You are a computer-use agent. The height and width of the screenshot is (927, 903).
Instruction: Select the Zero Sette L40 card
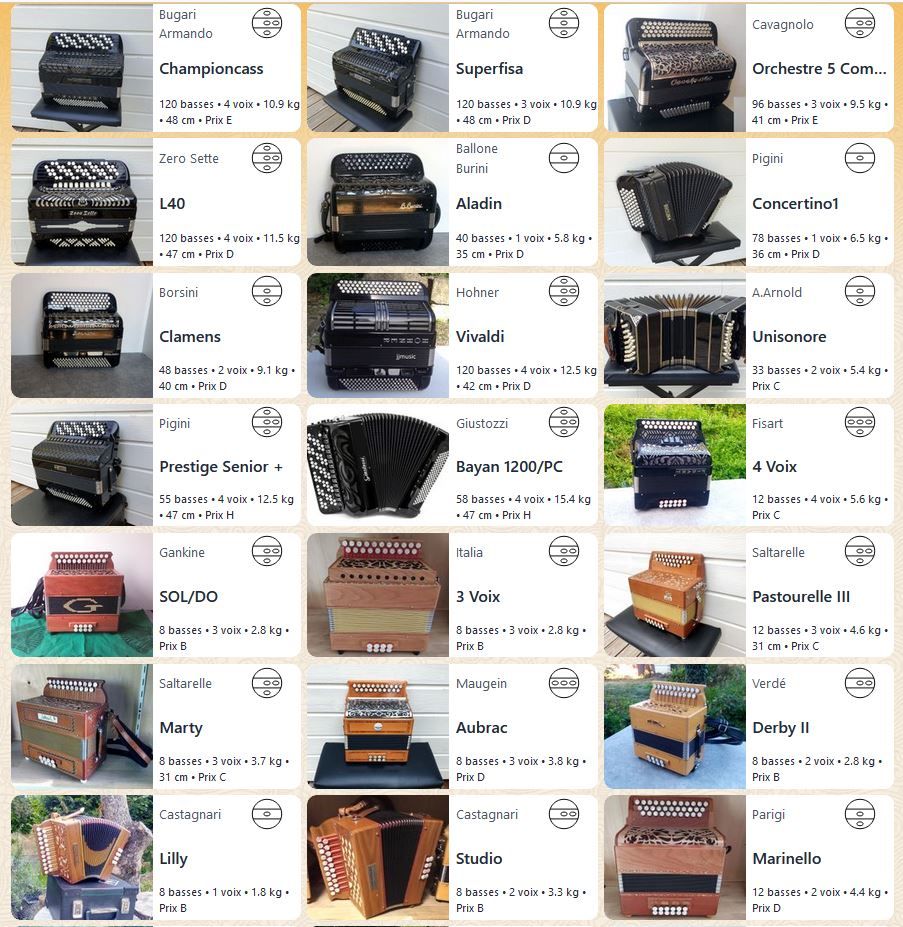click(x=172, y=203)
